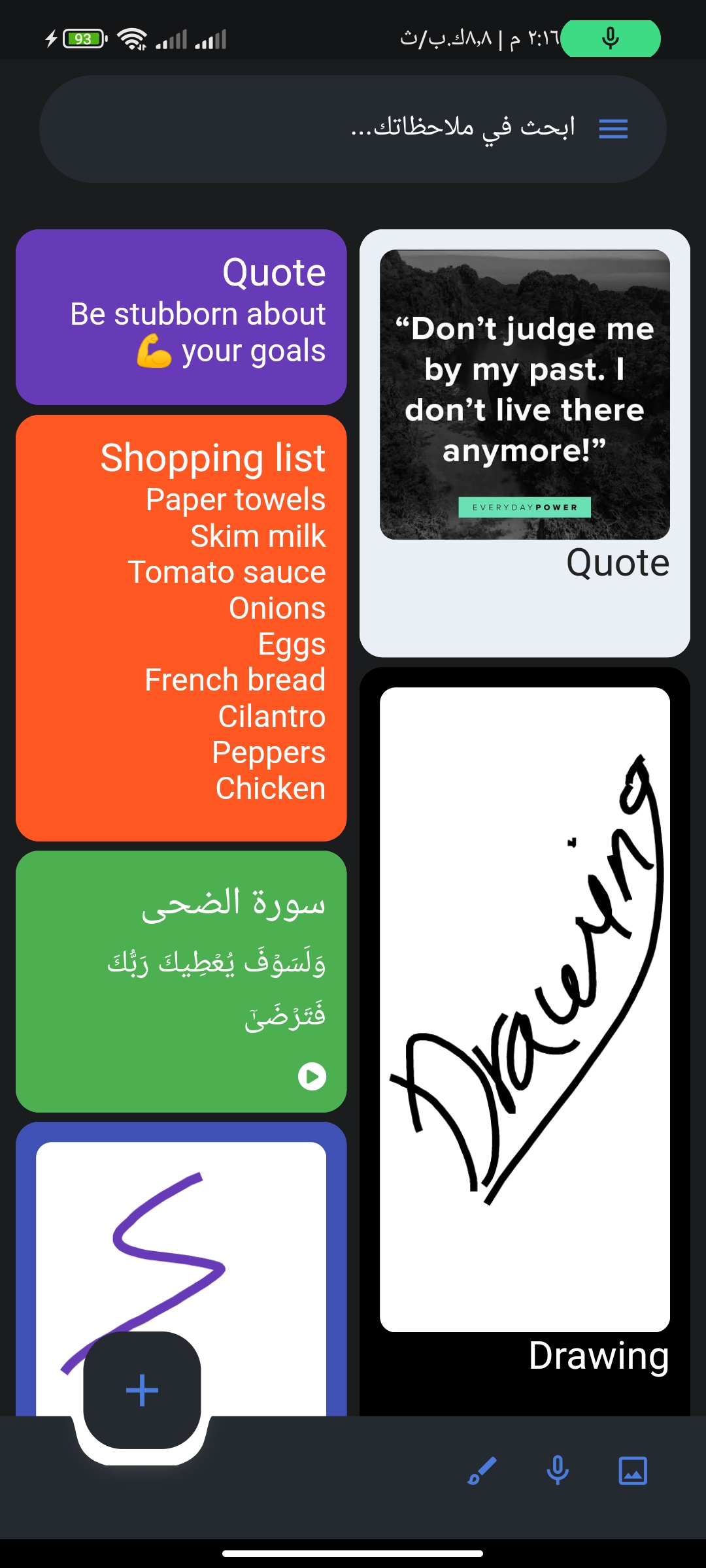
Task: Open the Shopping list note
Action: pyautogui.click(x=181, y=628)
